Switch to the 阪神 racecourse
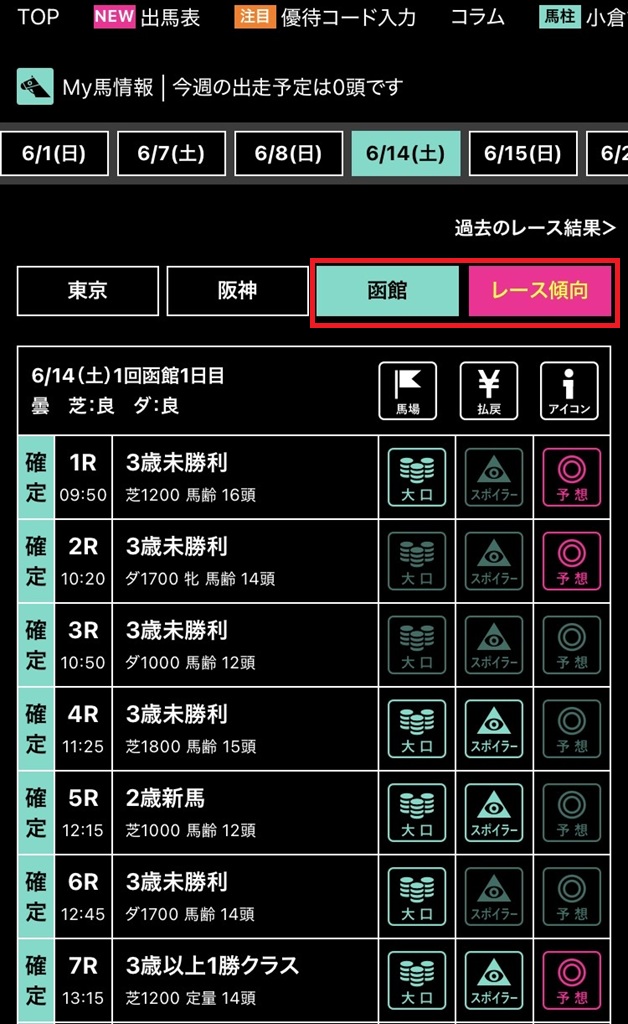 point(237,291)
